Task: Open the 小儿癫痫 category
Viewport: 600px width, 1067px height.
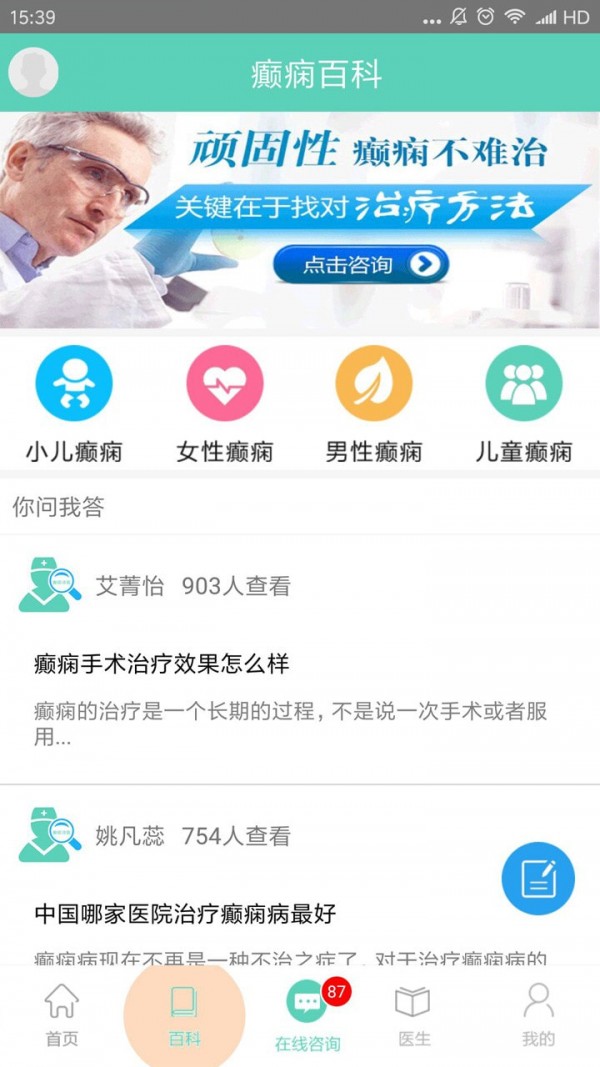Action: point(74,404)
